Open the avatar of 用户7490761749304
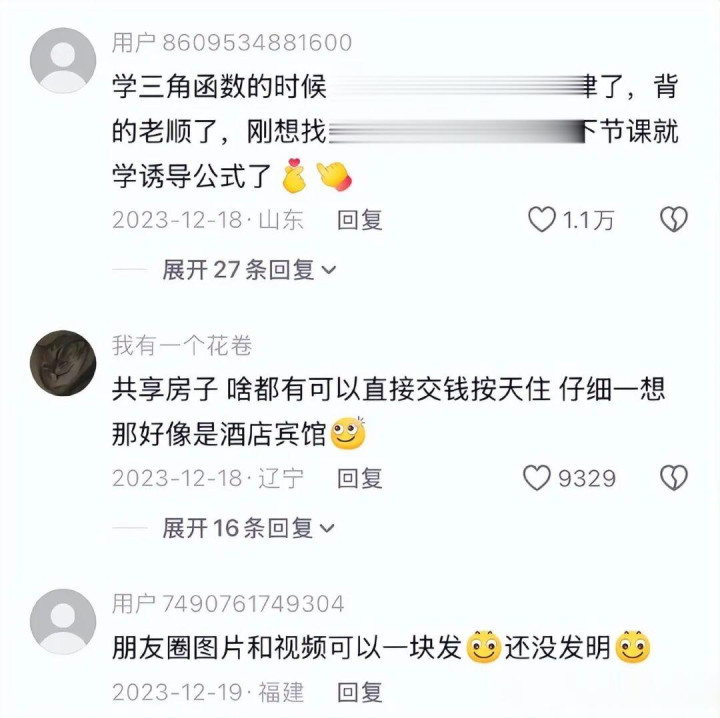 (x=63, y=622)
